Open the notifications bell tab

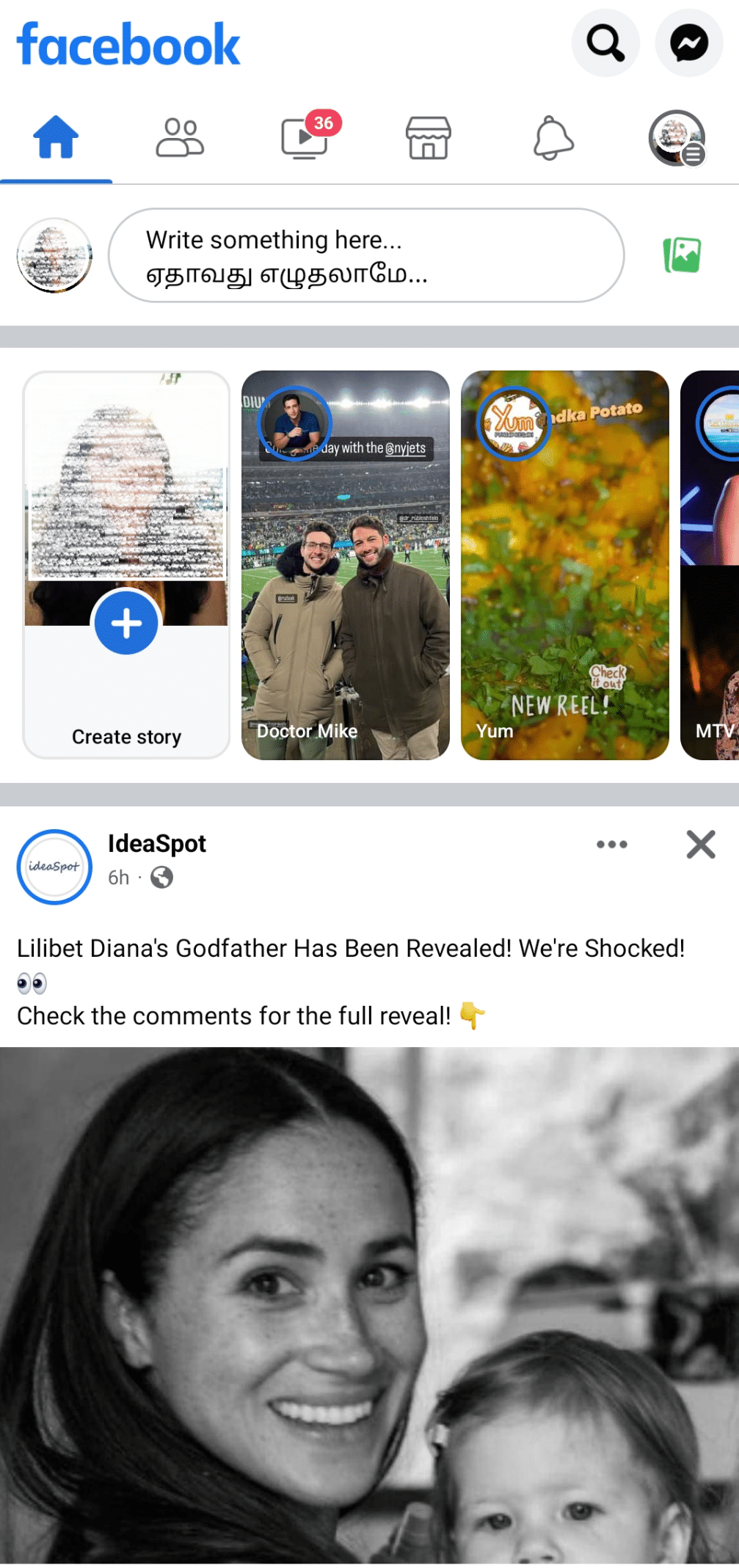pyautogui.click(x=553, y=138)
